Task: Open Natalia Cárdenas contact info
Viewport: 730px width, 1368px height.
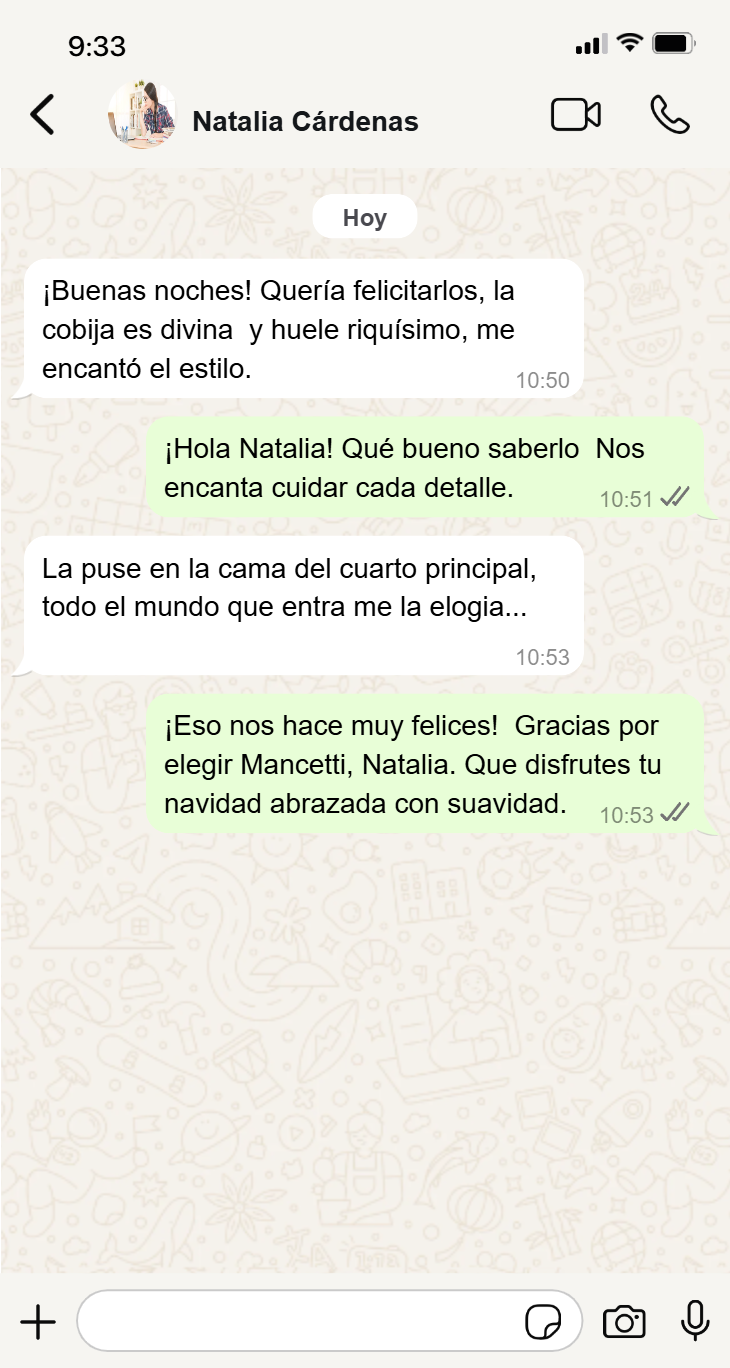Action: (x=305, y=122)
